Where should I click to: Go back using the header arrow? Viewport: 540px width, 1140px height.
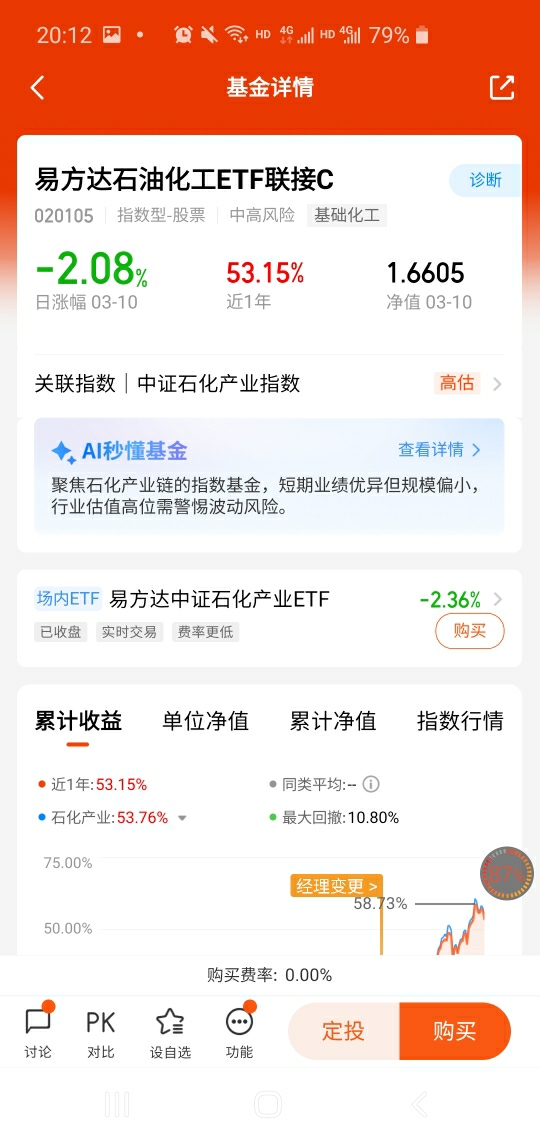[x=38, y=88]
